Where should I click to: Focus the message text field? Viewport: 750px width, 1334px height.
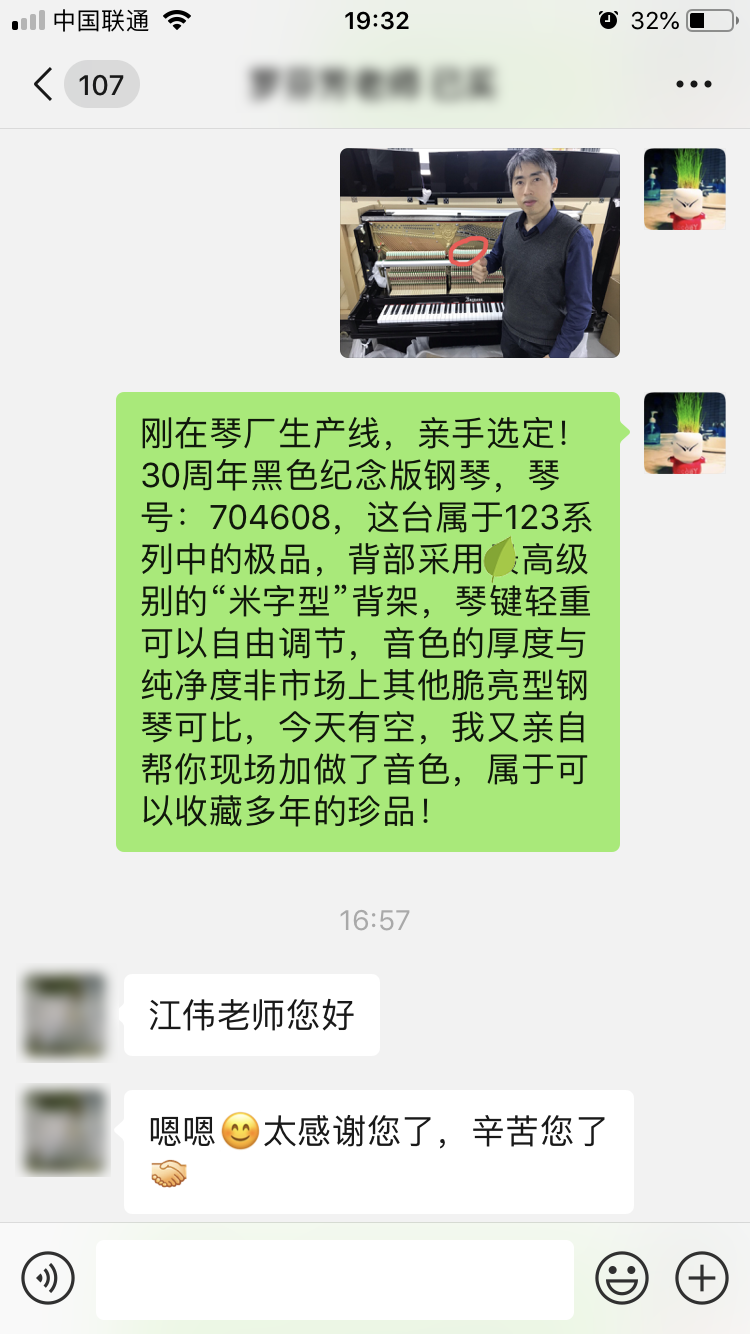click(x=335, y=1279)
